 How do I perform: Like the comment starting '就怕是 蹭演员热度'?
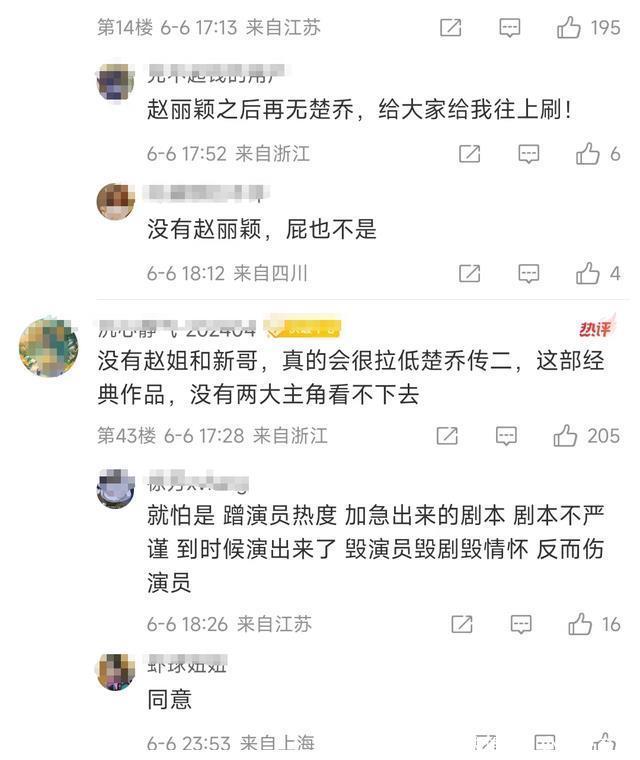[580, 624]
